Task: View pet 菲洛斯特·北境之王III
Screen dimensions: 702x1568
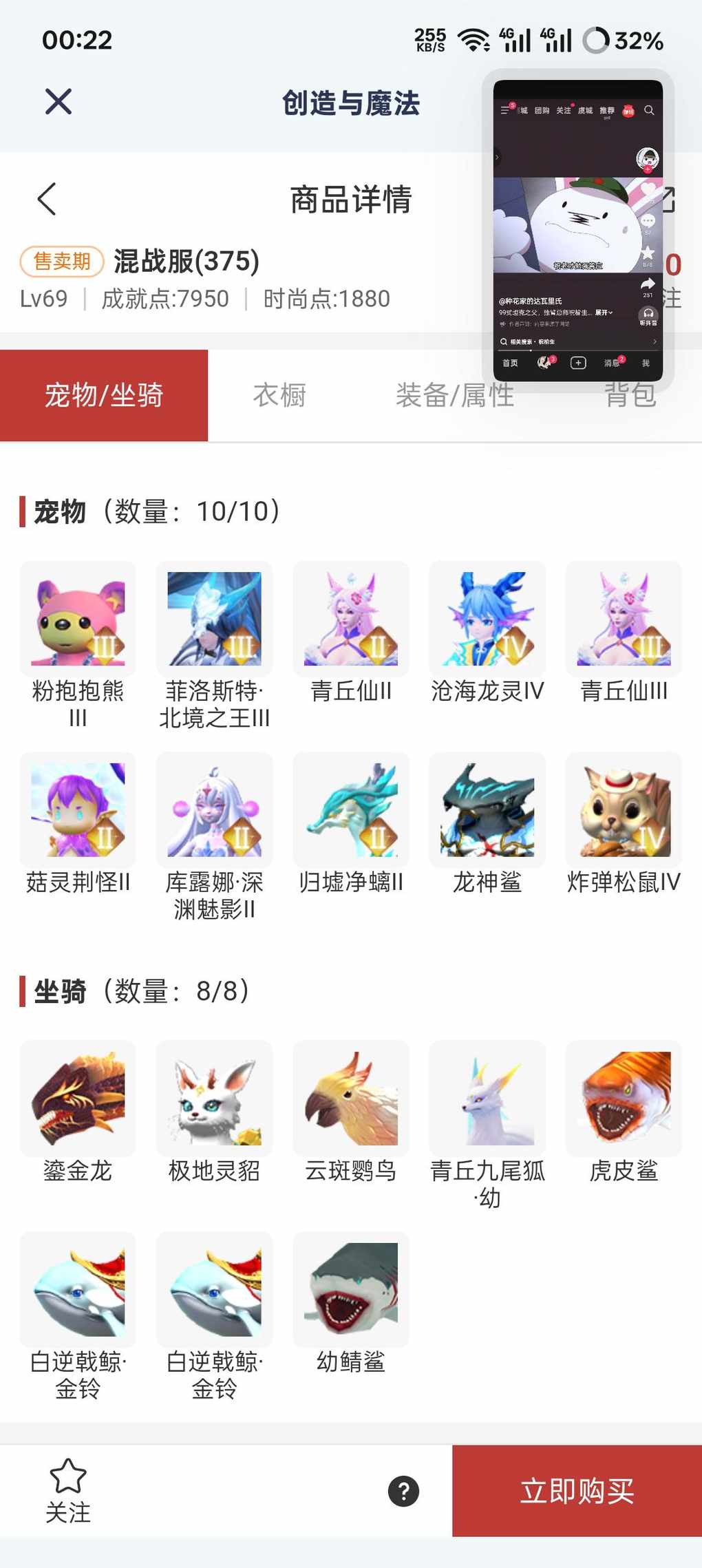Action: (x=214, y=619)
